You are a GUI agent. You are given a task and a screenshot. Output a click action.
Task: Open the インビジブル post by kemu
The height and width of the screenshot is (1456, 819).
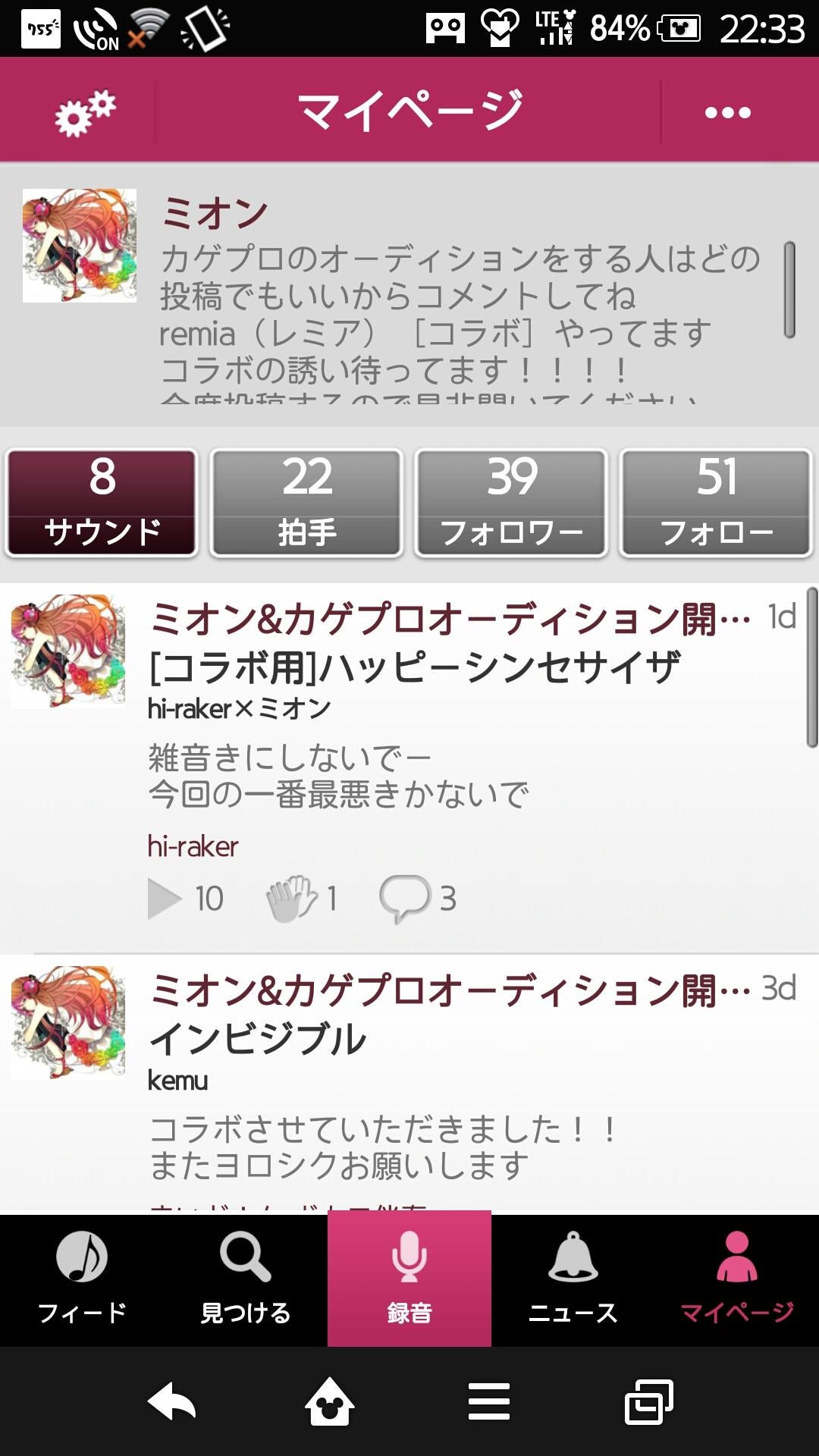click(258, 1039)
